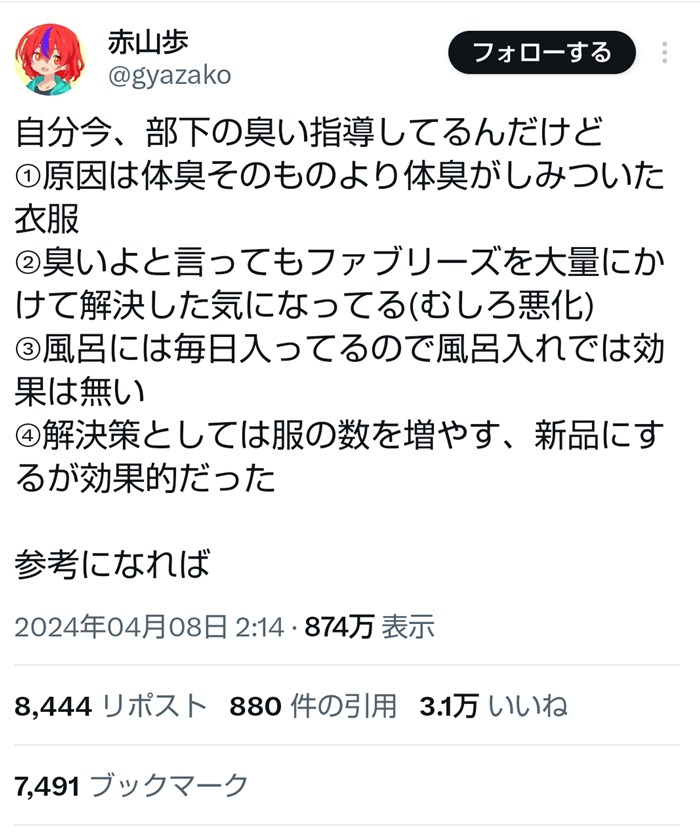Tap the フォローする button
This screenshot has width=700, height=837.
point(541,53)
